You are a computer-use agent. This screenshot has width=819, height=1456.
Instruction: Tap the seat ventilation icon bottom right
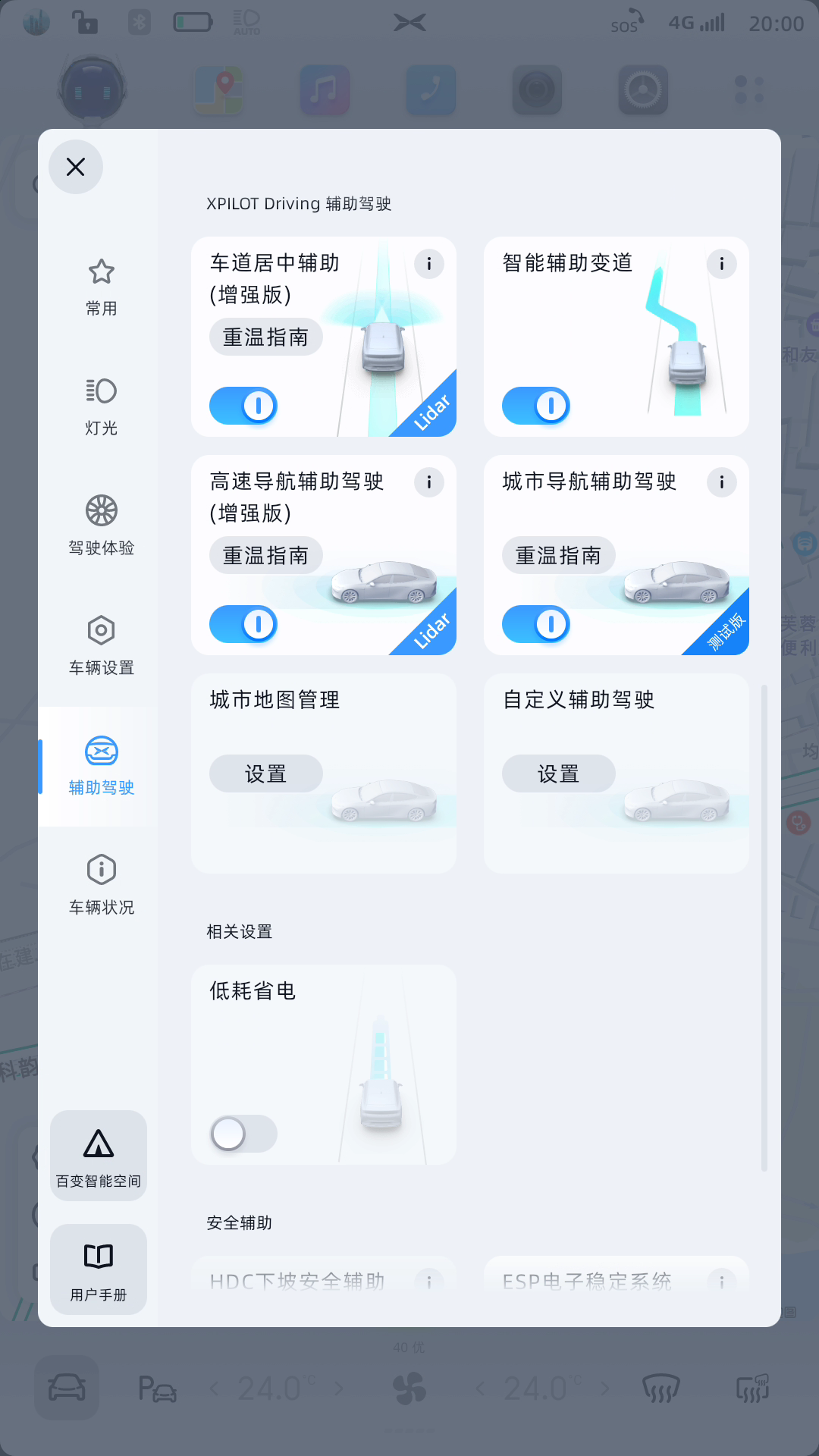click(751, 1388)
